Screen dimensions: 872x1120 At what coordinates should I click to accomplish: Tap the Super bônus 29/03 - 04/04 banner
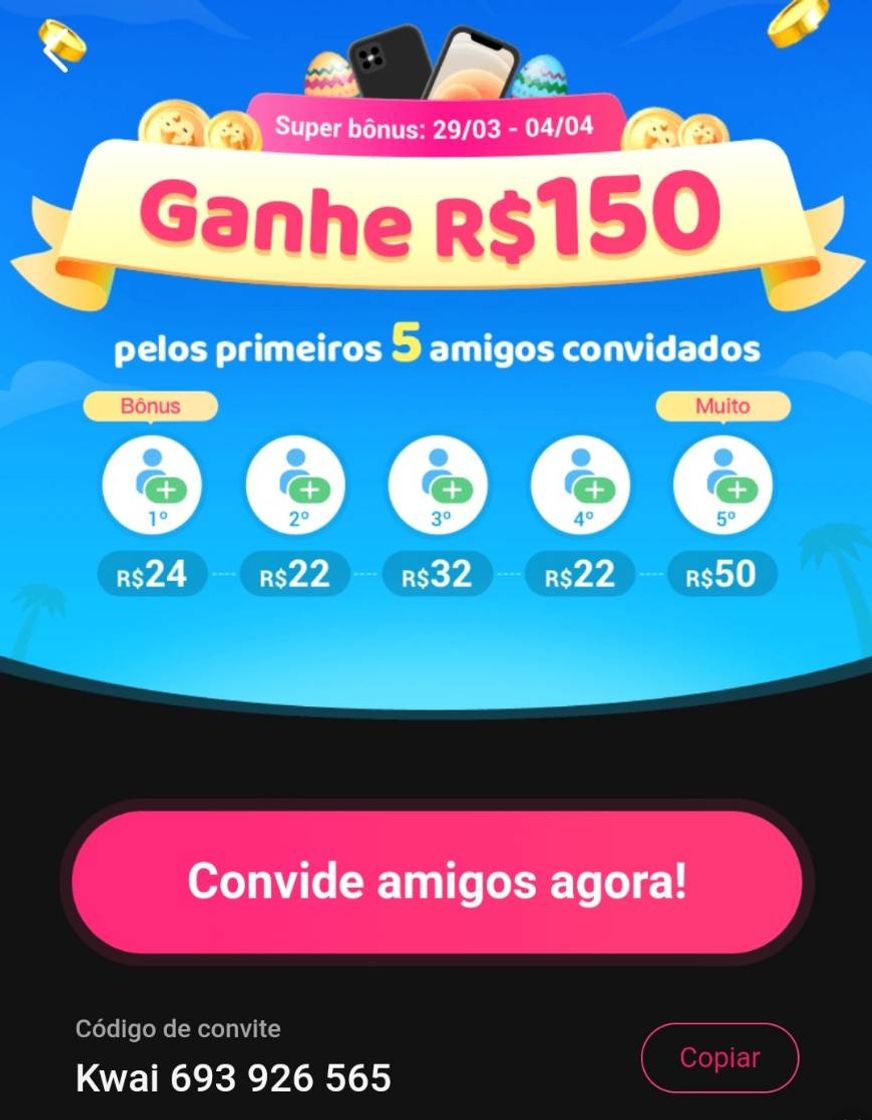pyautogui.click(x=436, y=127)
